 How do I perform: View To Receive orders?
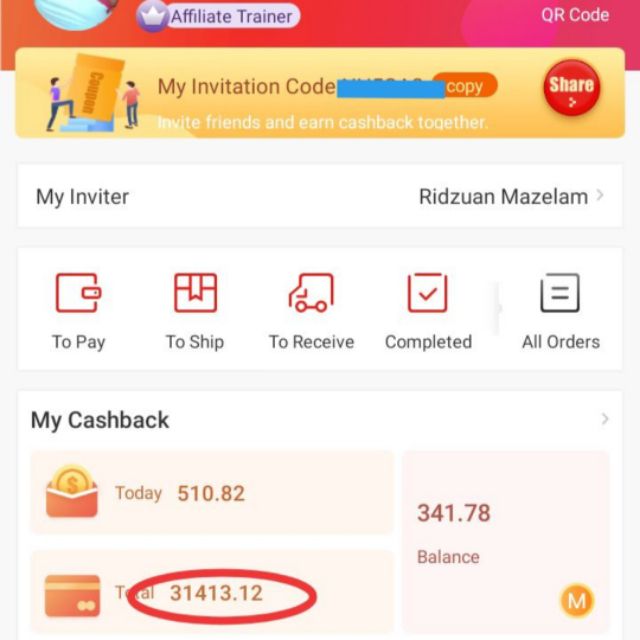pyautogui.click(x=311, y=312)
